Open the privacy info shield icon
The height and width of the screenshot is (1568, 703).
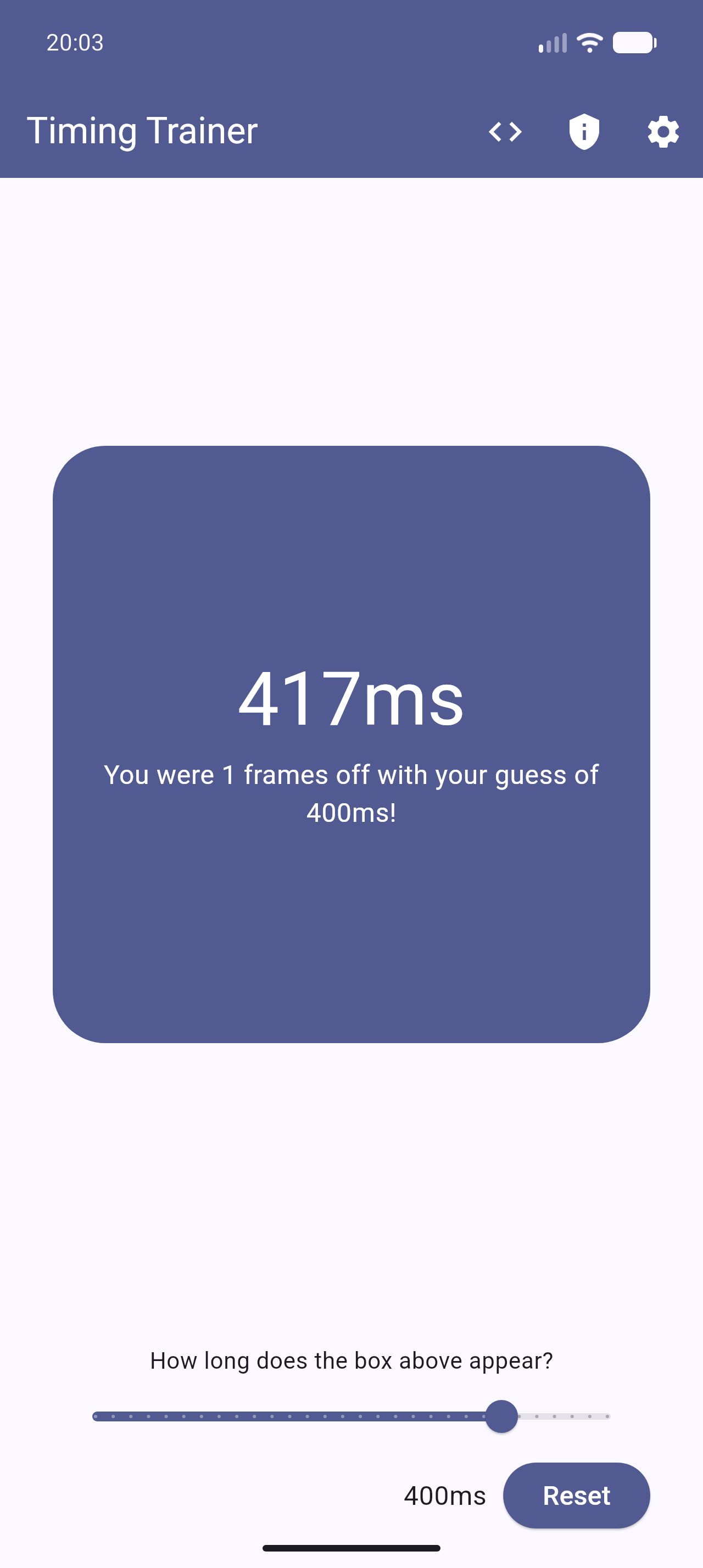pyautogui.click(x=584, y=131)
